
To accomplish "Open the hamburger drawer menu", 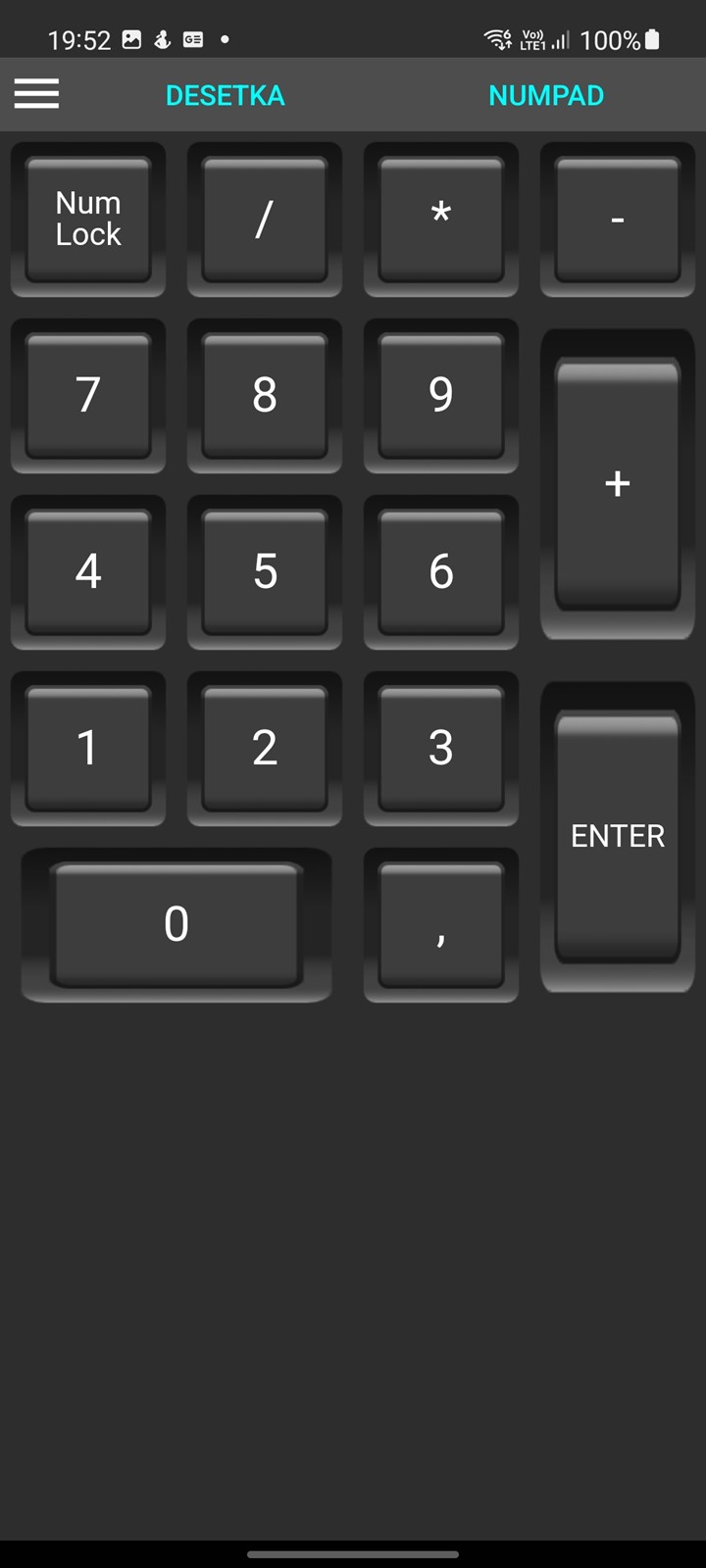I will (x=36, y=94).
